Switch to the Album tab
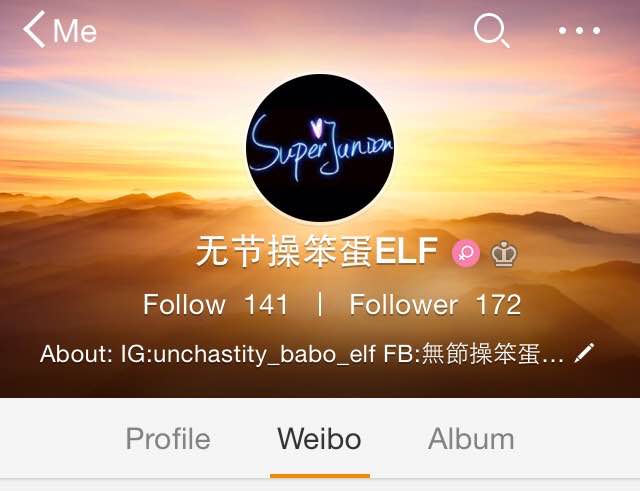This screenshot has height=491, width=640. (x=471, y=439)
